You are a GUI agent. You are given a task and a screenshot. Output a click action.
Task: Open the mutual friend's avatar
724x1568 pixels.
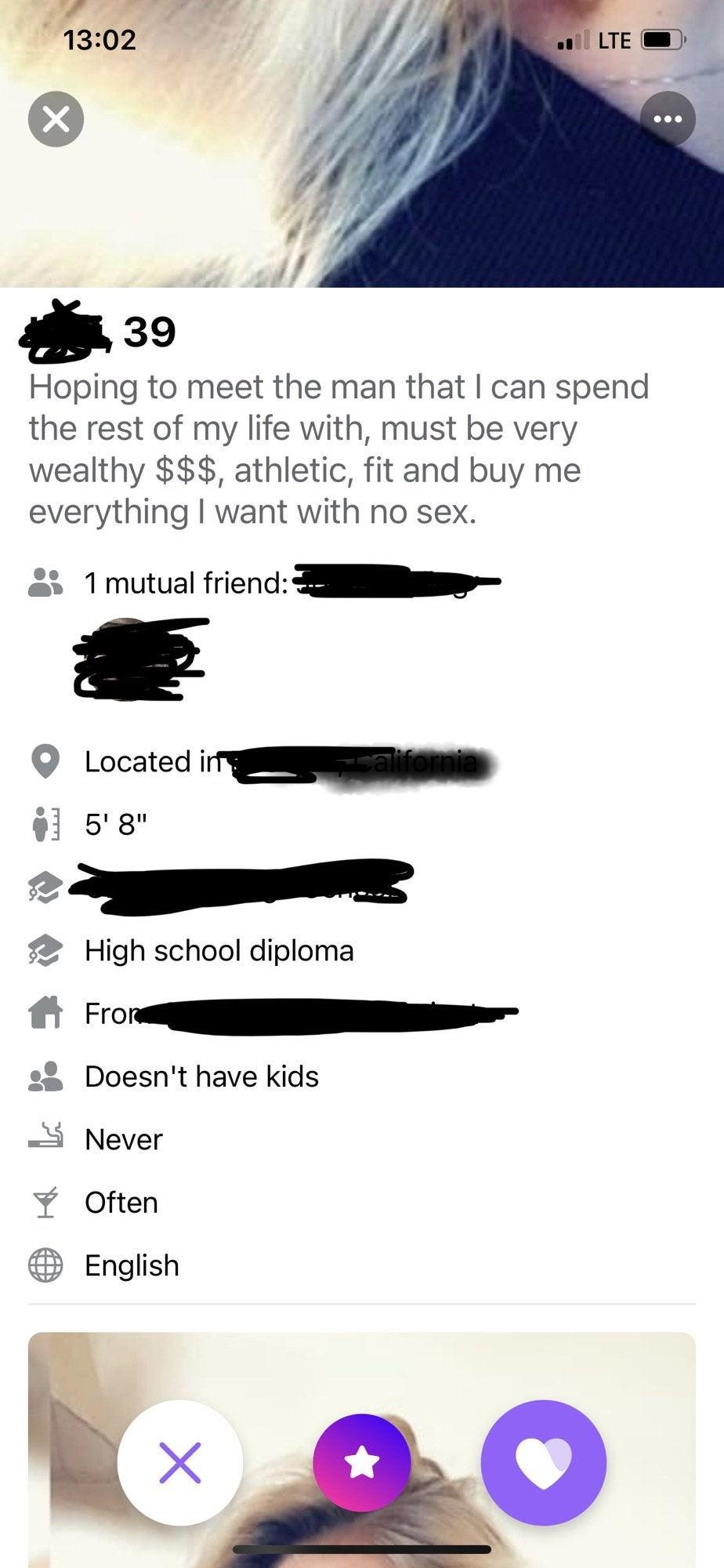(133, 659)
